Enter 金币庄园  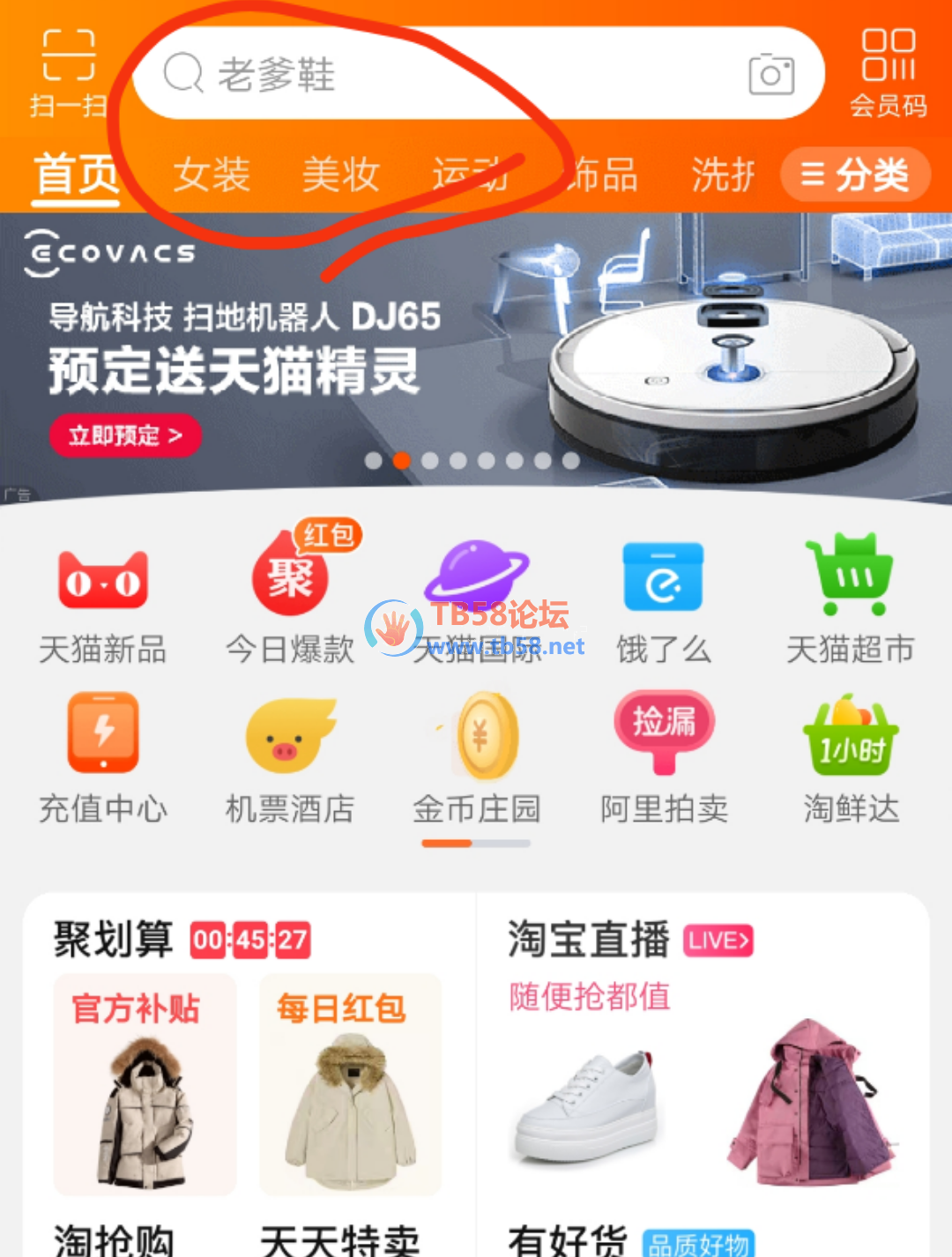pyautogui.click(x=477, y=758)
